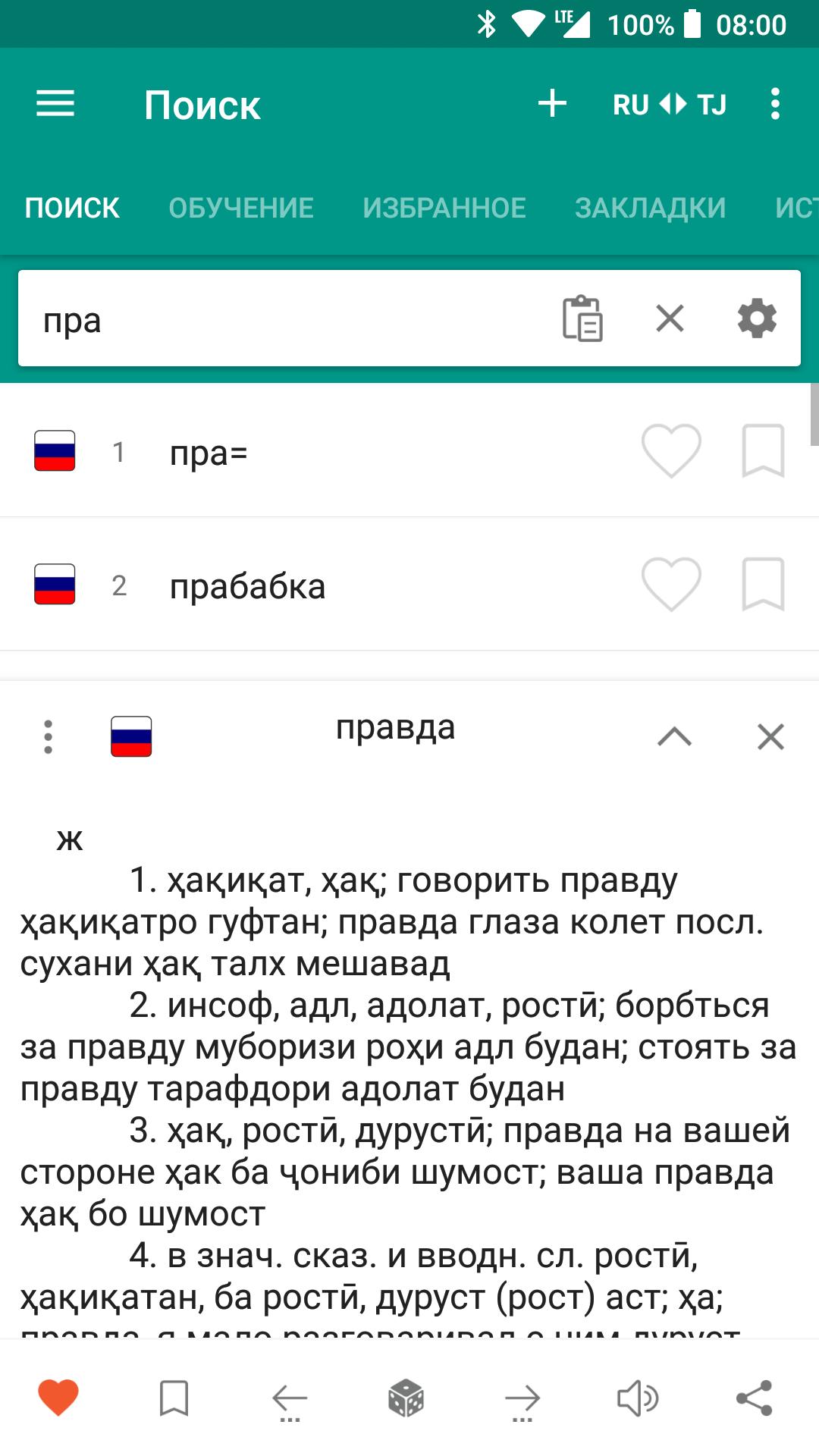Paste from clipboard into search
The height and width of the screenshot is (1456, 819).
click(582, 318)
